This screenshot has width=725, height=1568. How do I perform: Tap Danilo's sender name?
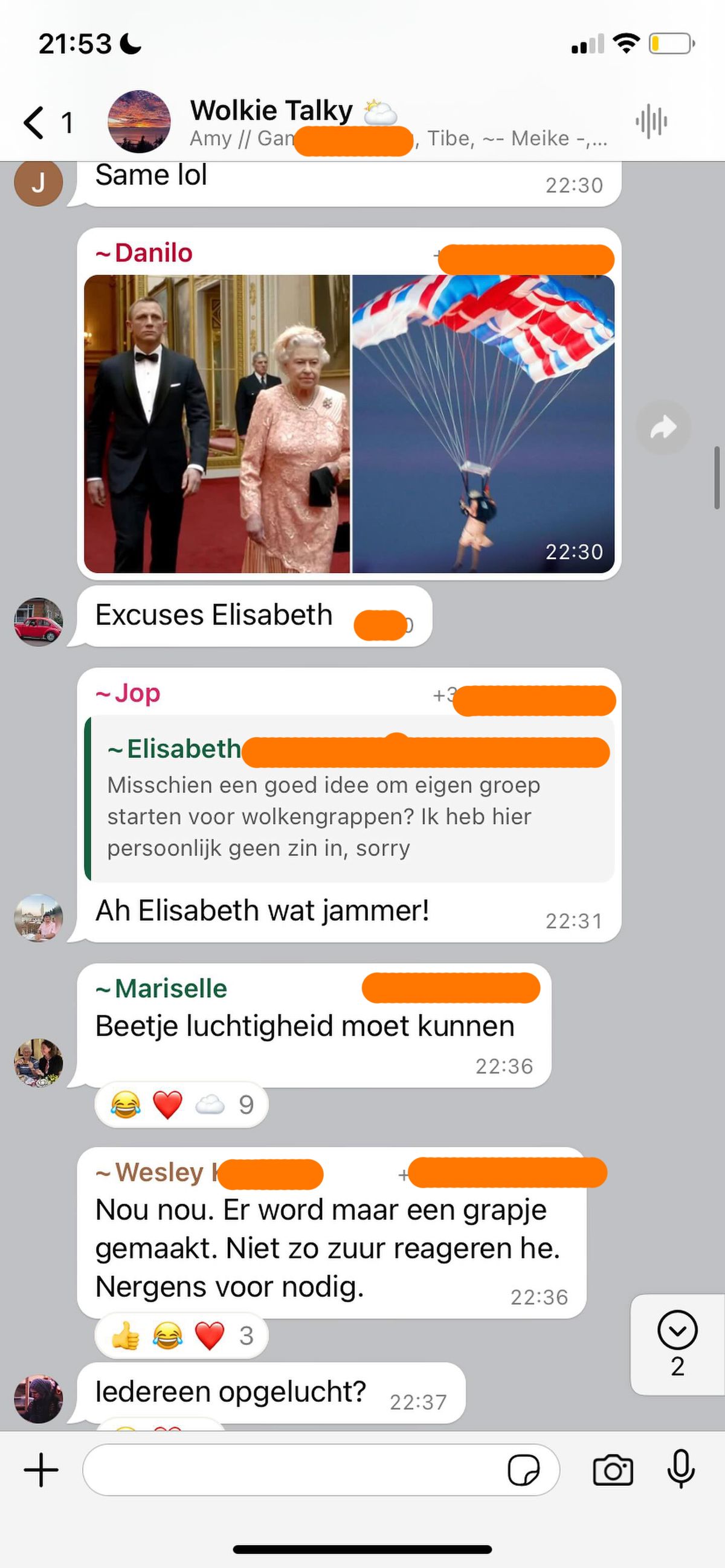click(x=144, y=252)
